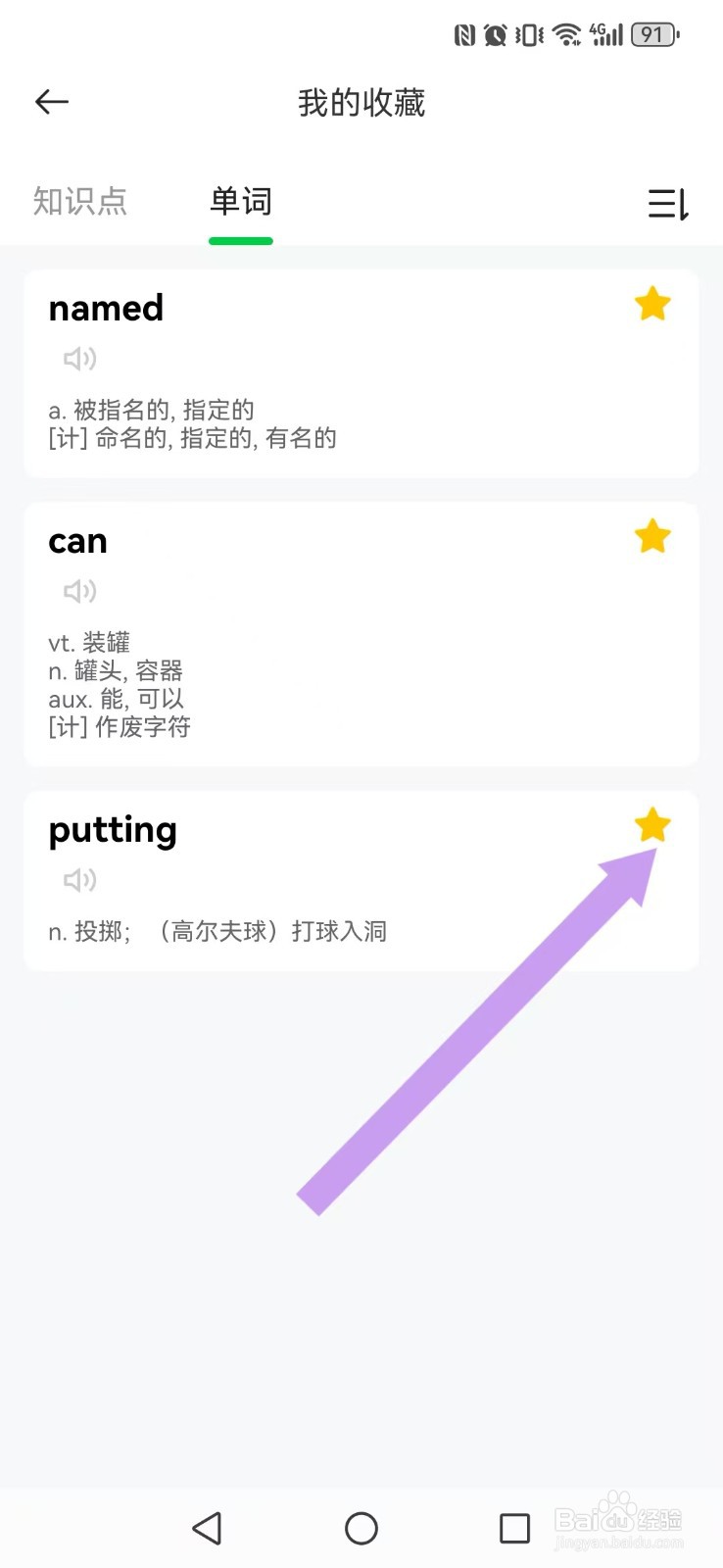Open the word card for "named"

pyautogui.click(x=106, y=308)
